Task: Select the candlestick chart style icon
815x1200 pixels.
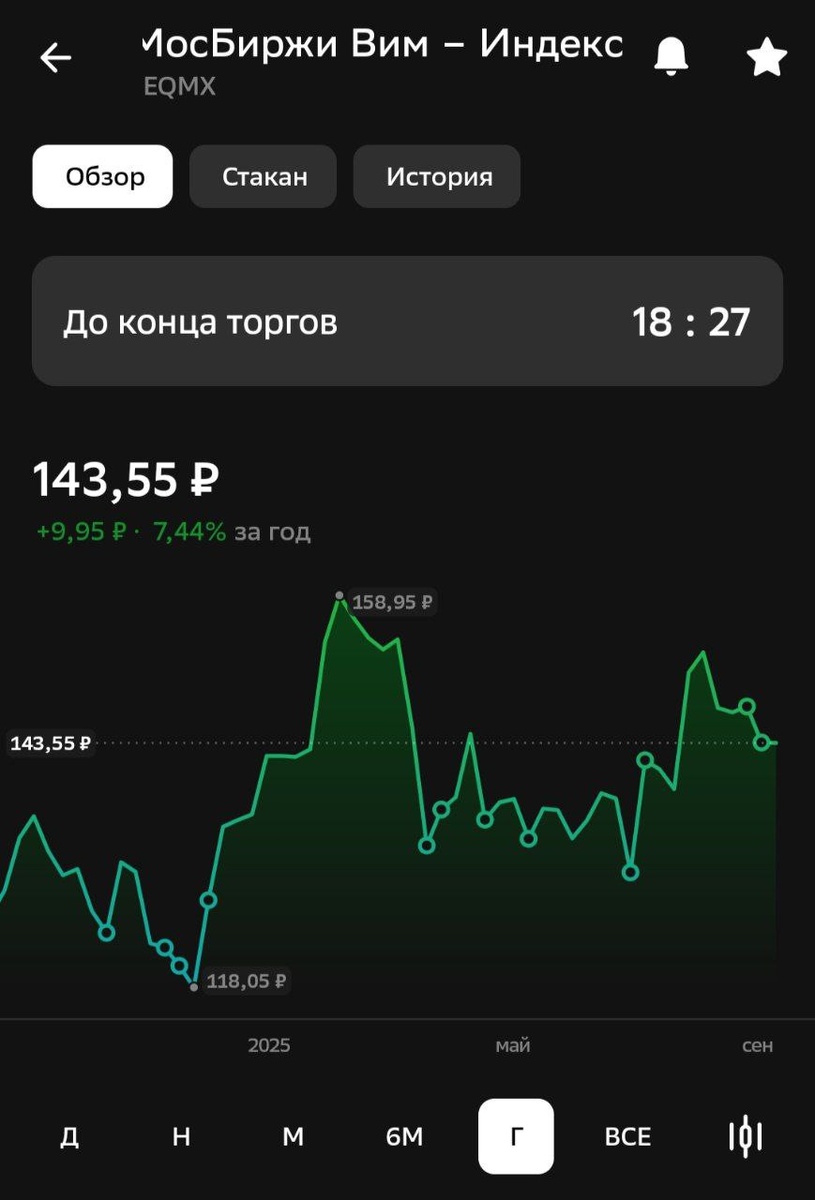Action: (x=747, y=1136)
